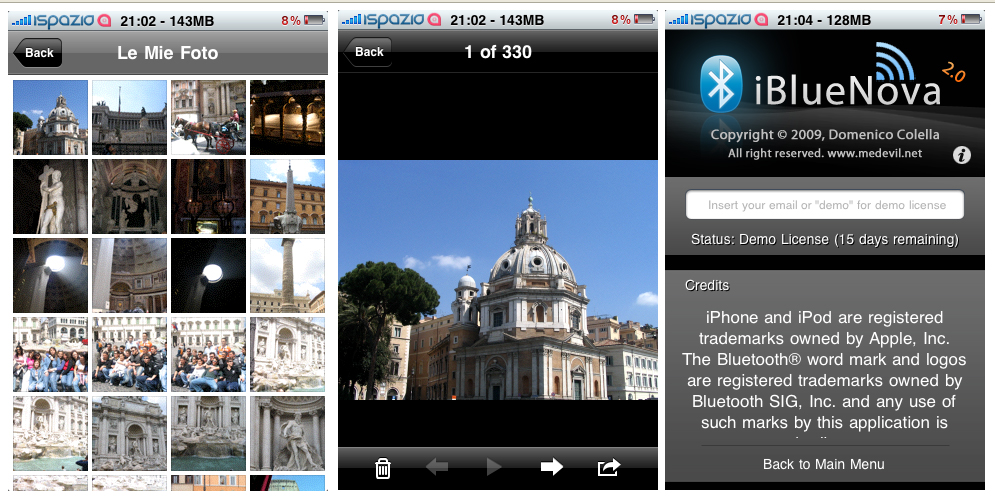Open the first domed church thumbnail
Viewport: 995px width, 500px height.
(50, 118)
